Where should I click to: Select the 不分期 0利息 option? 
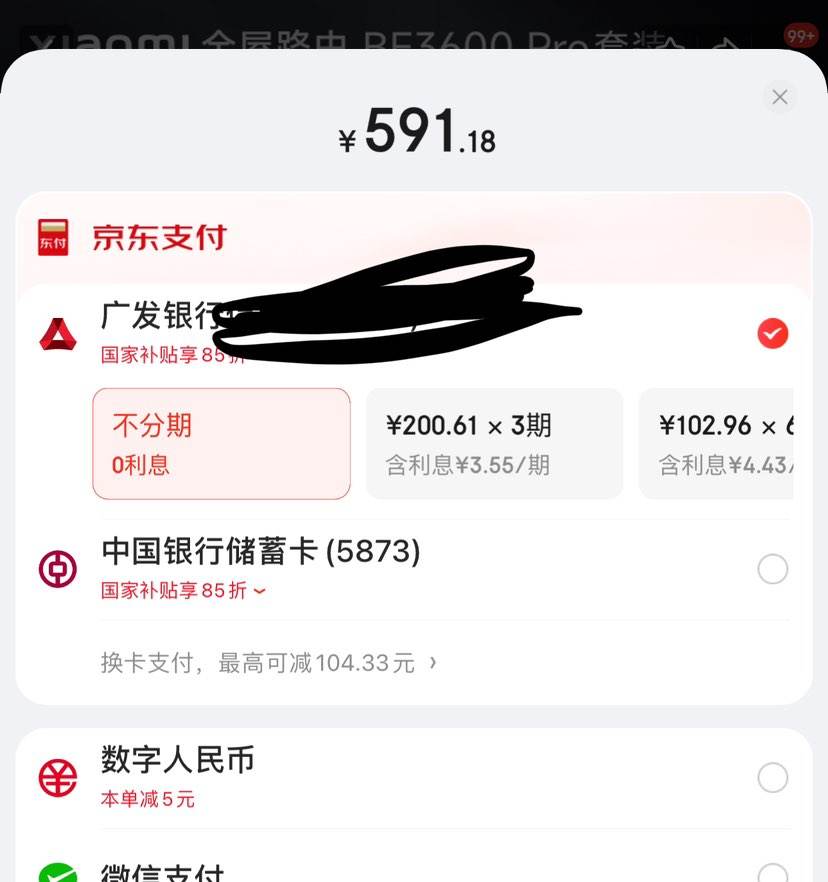pyautogui.click(x=221, y=443)
